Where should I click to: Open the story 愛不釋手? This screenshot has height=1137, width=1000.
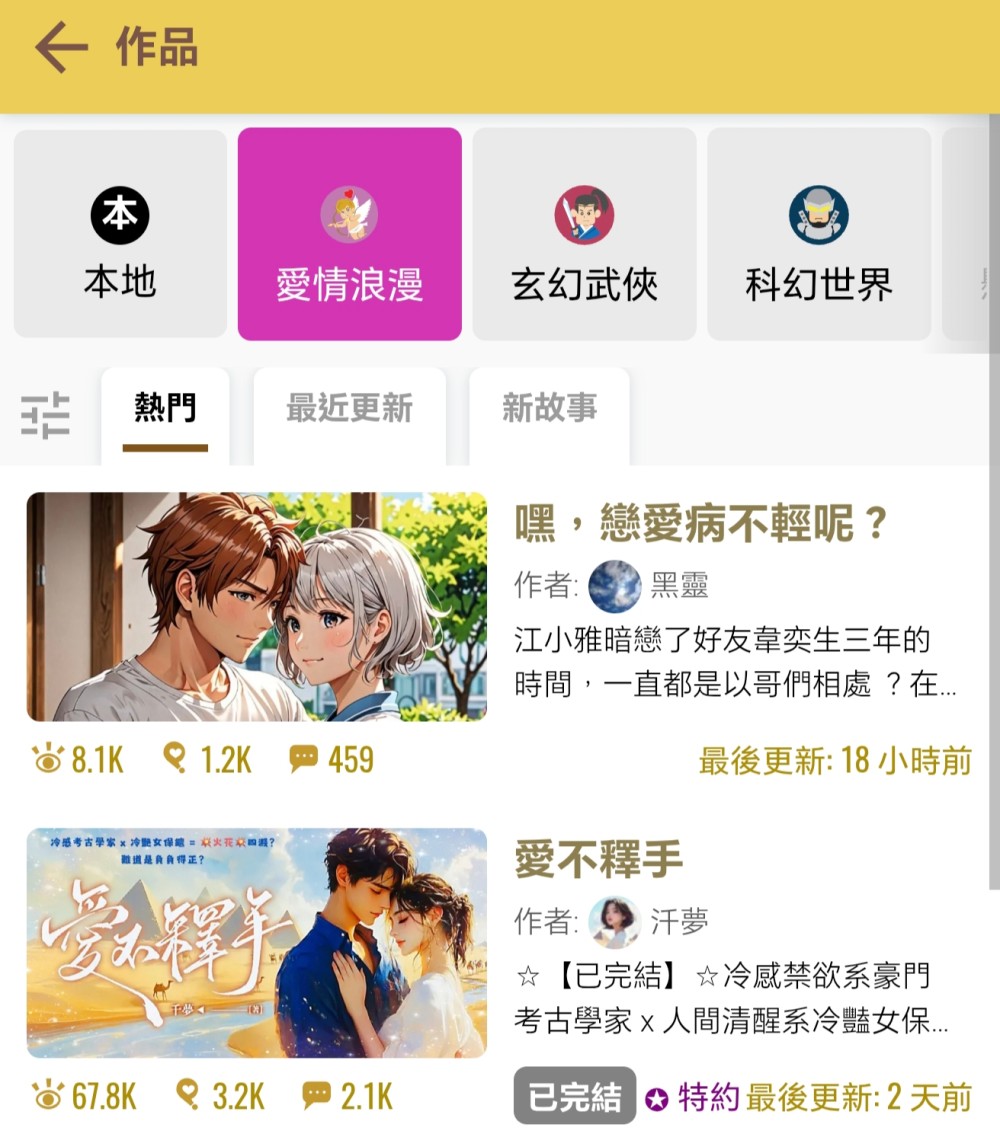(x=598, y=860)
